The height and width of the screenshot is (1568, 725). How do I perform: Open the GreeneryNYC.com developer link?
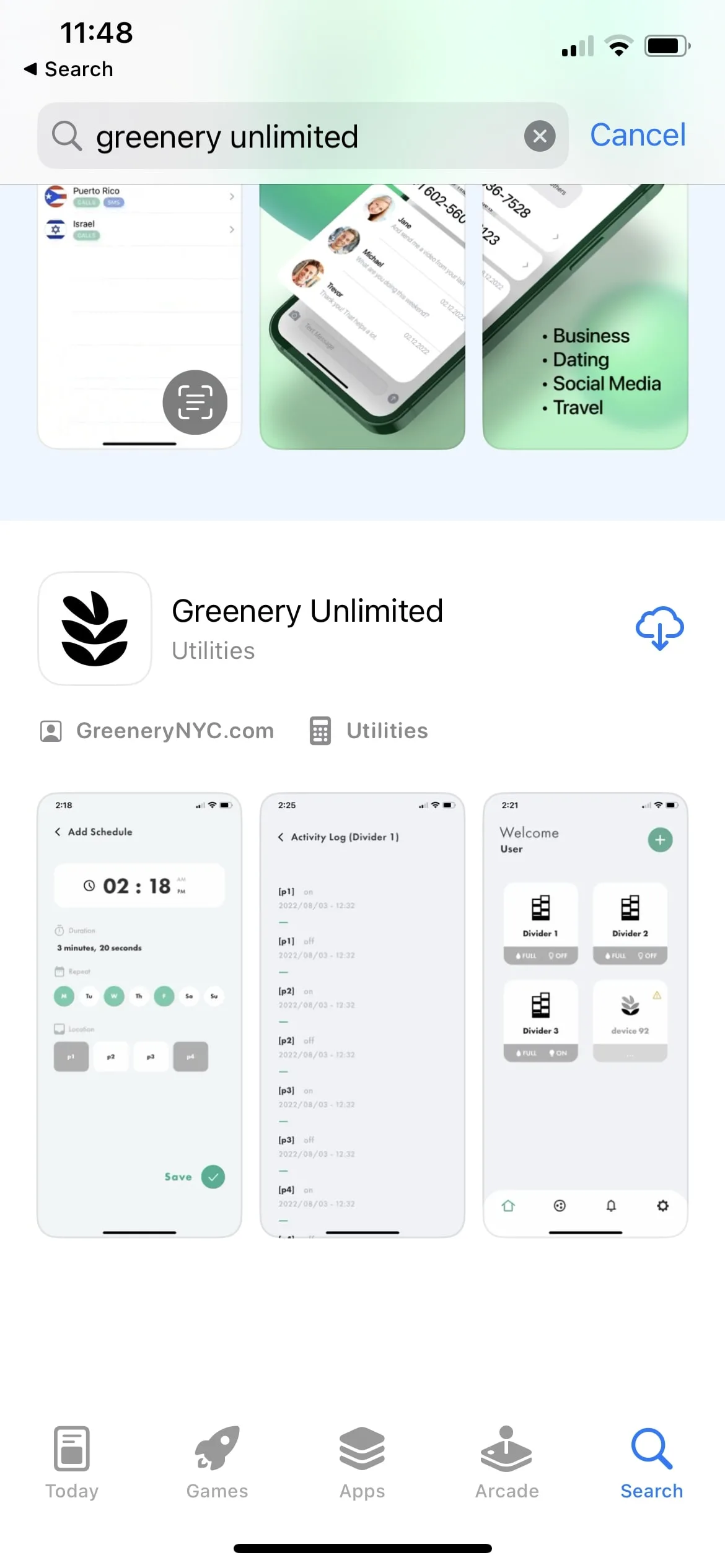pyautogui.click(x=175, y=730)
